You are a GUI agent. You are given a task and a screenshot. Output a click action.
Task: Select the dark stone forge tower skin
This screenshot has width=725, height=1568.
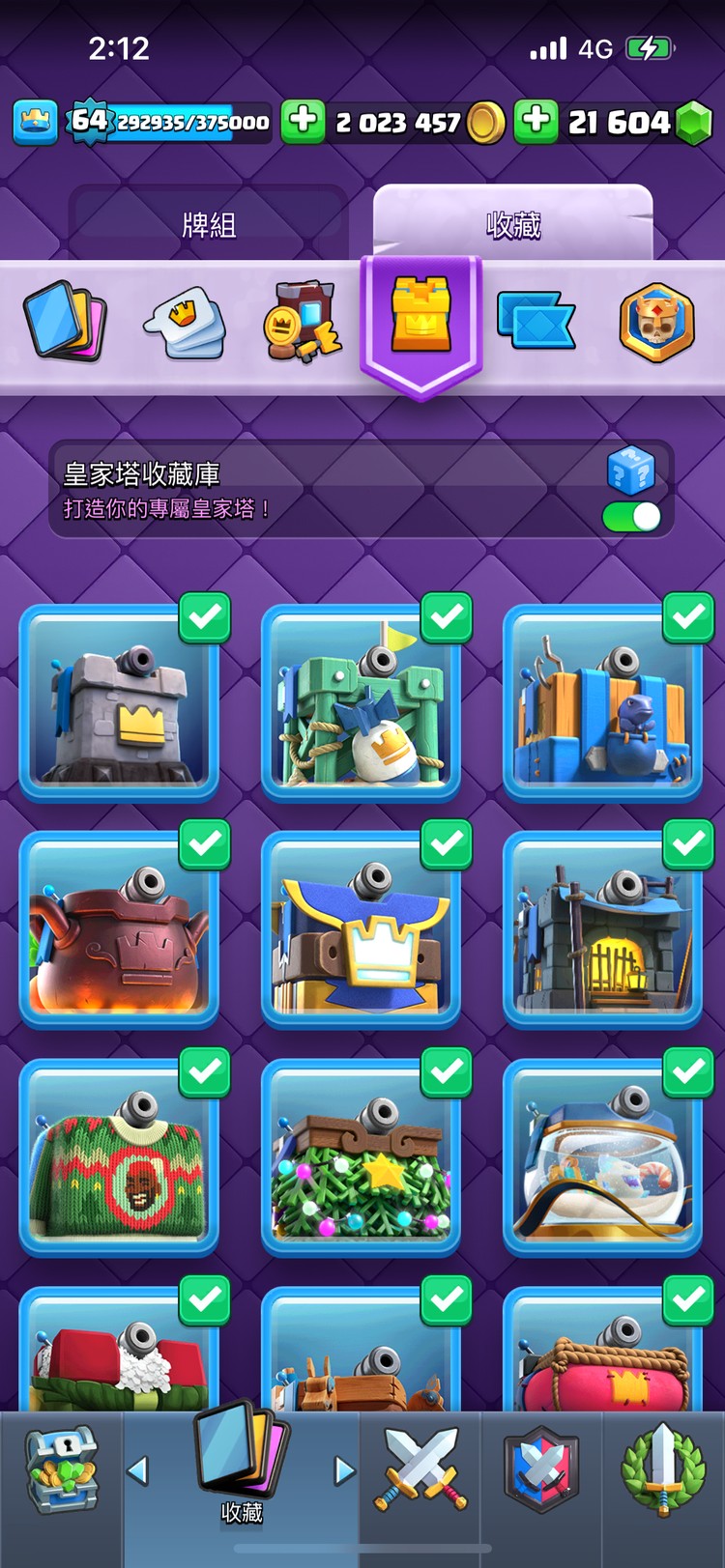(x=602, y=930)
